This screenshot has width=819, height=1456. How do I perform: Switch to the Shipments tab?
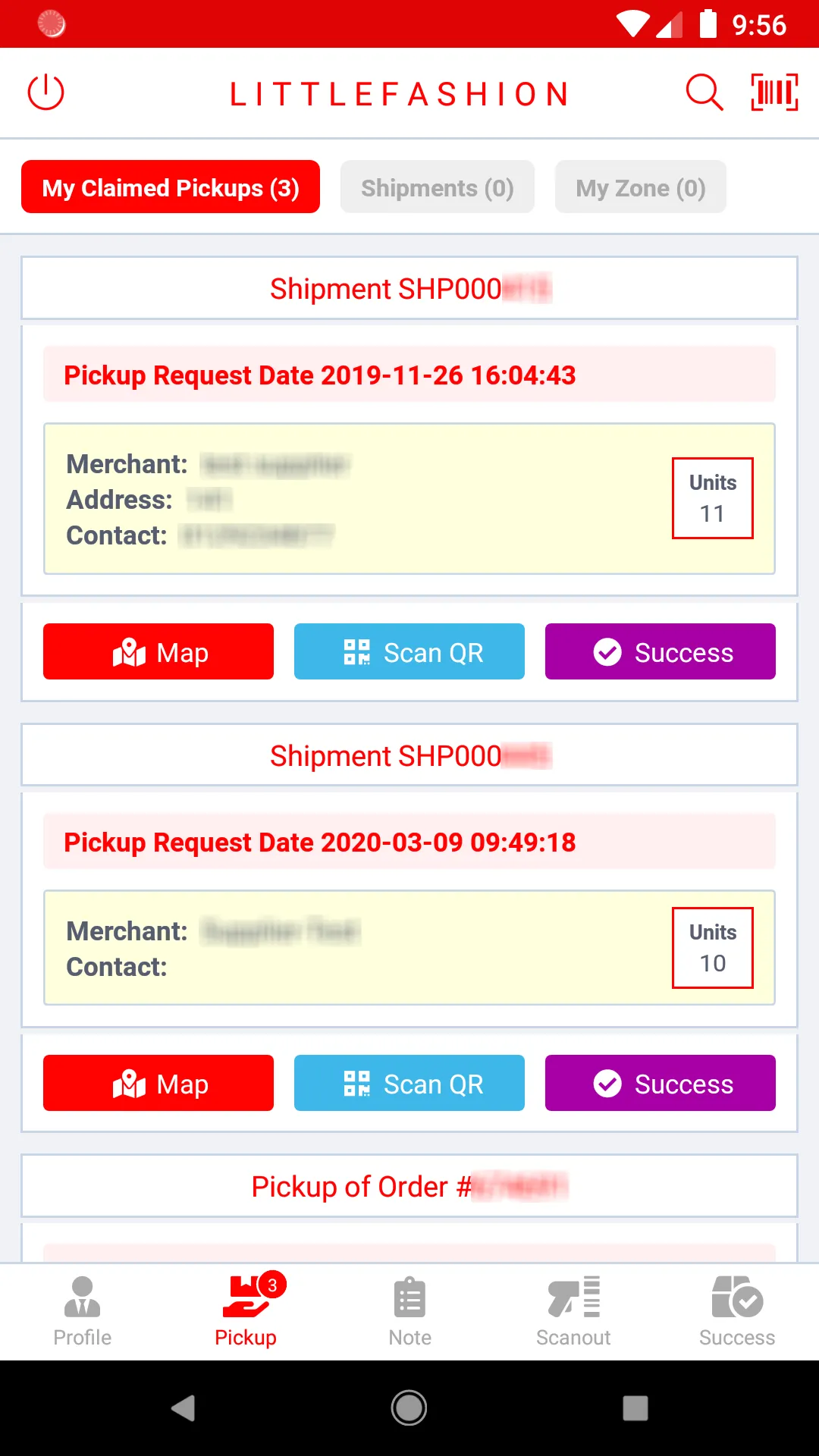(x=437, y=187)
